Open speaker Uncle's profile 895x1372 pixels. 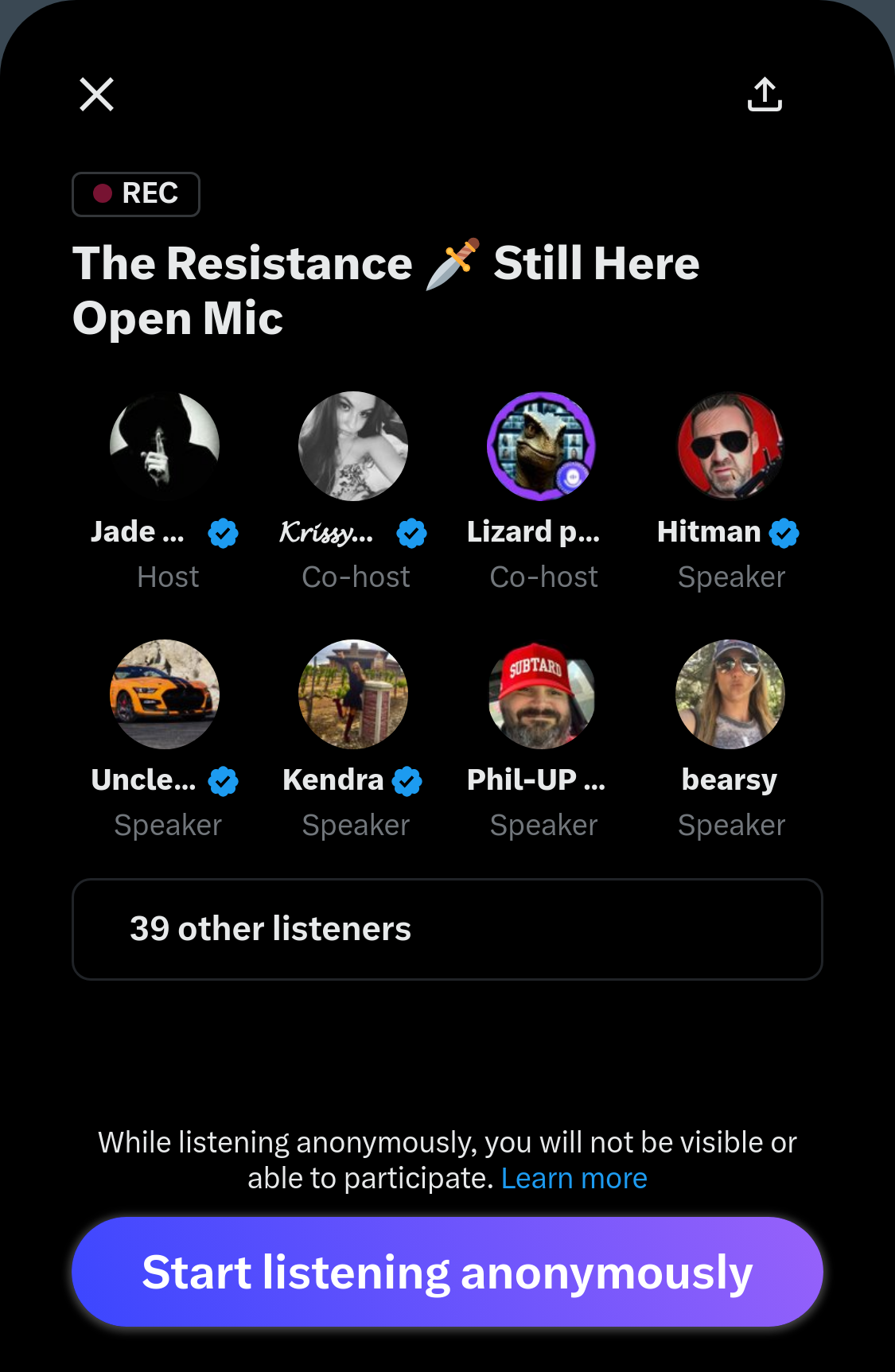pos(165,694)
